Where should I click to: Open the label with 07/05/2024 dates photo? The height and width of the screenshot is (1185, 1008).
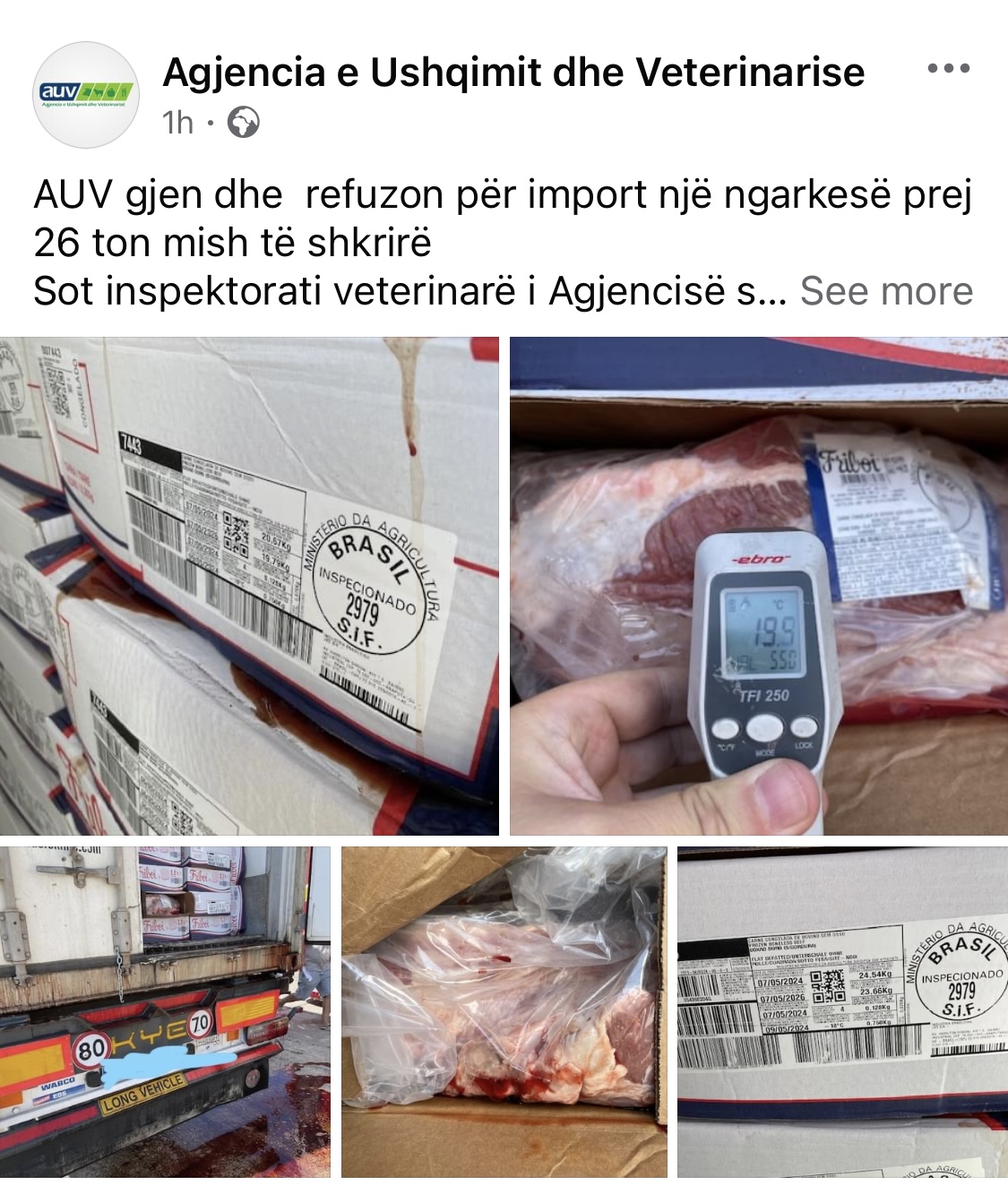click(x=842, y=1012)
